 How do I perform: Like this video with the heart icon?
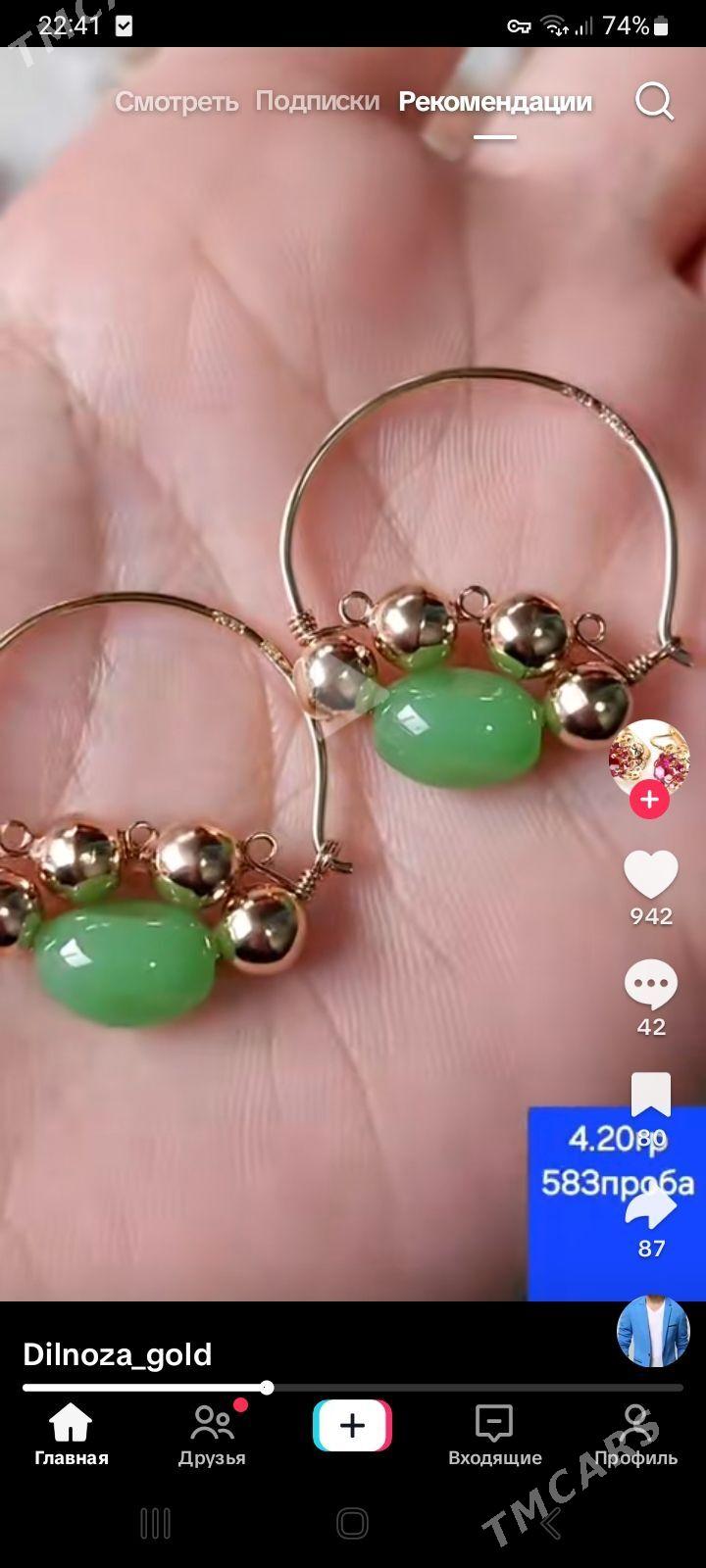(x=651, y=875)
